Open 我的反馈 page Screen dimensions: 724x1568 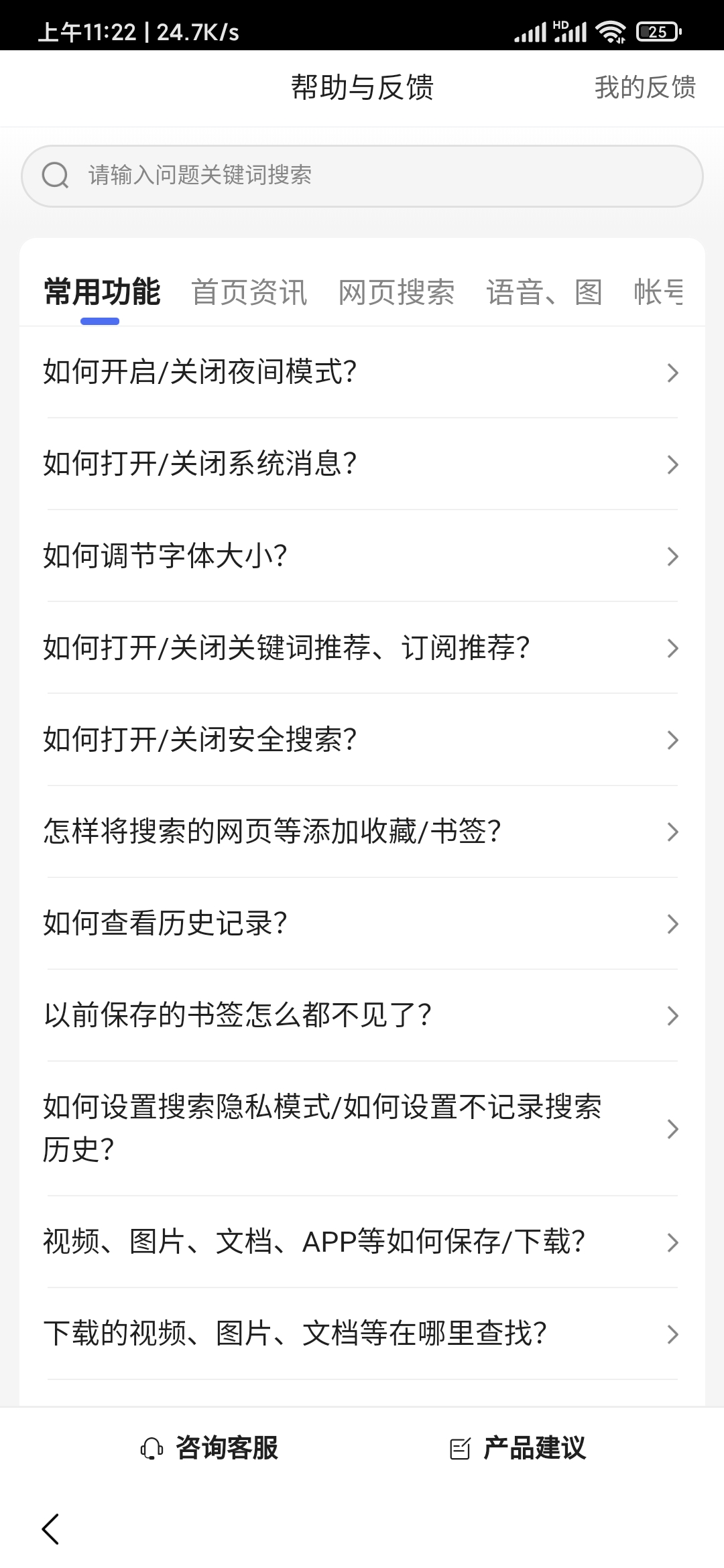click(x=645, y=88)
